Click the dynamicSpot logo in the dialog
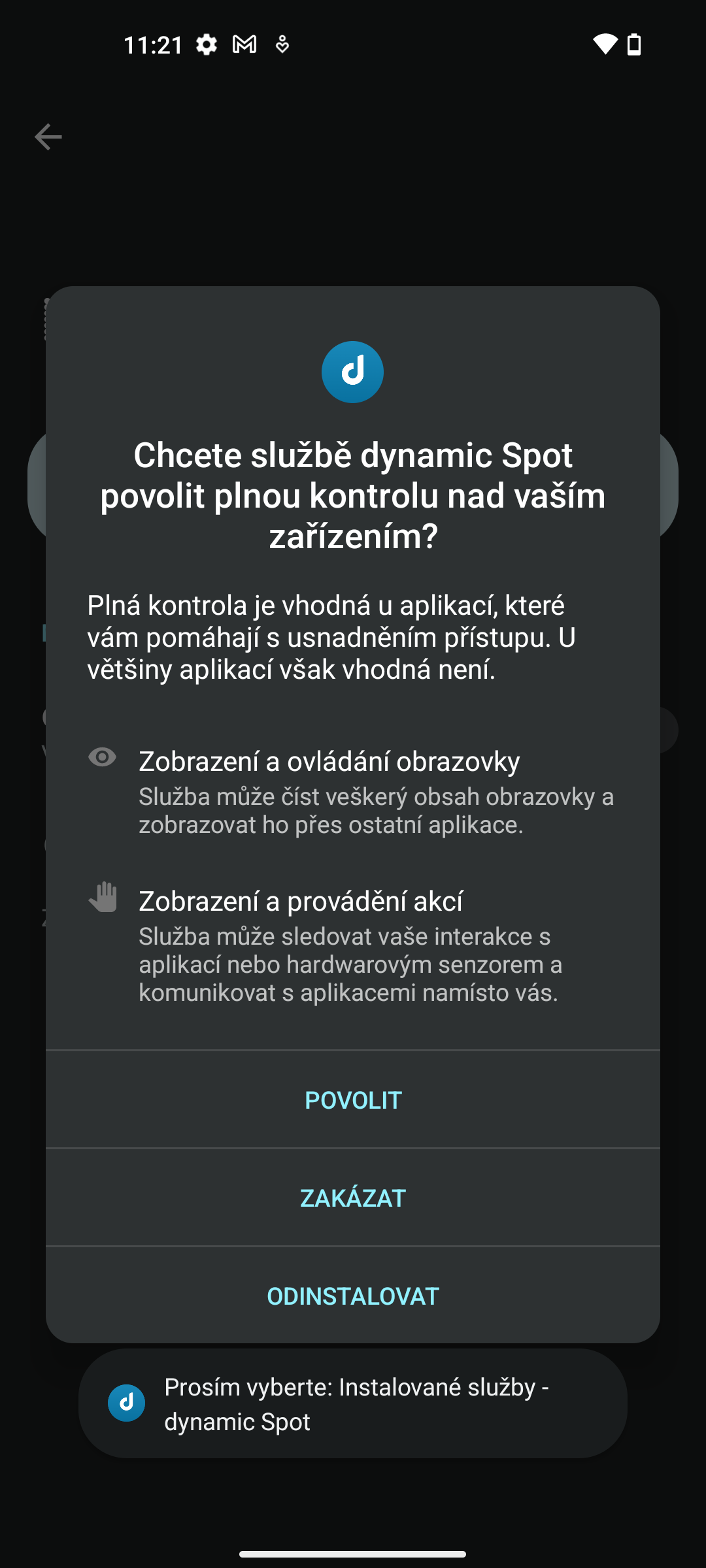 (353, 371)
